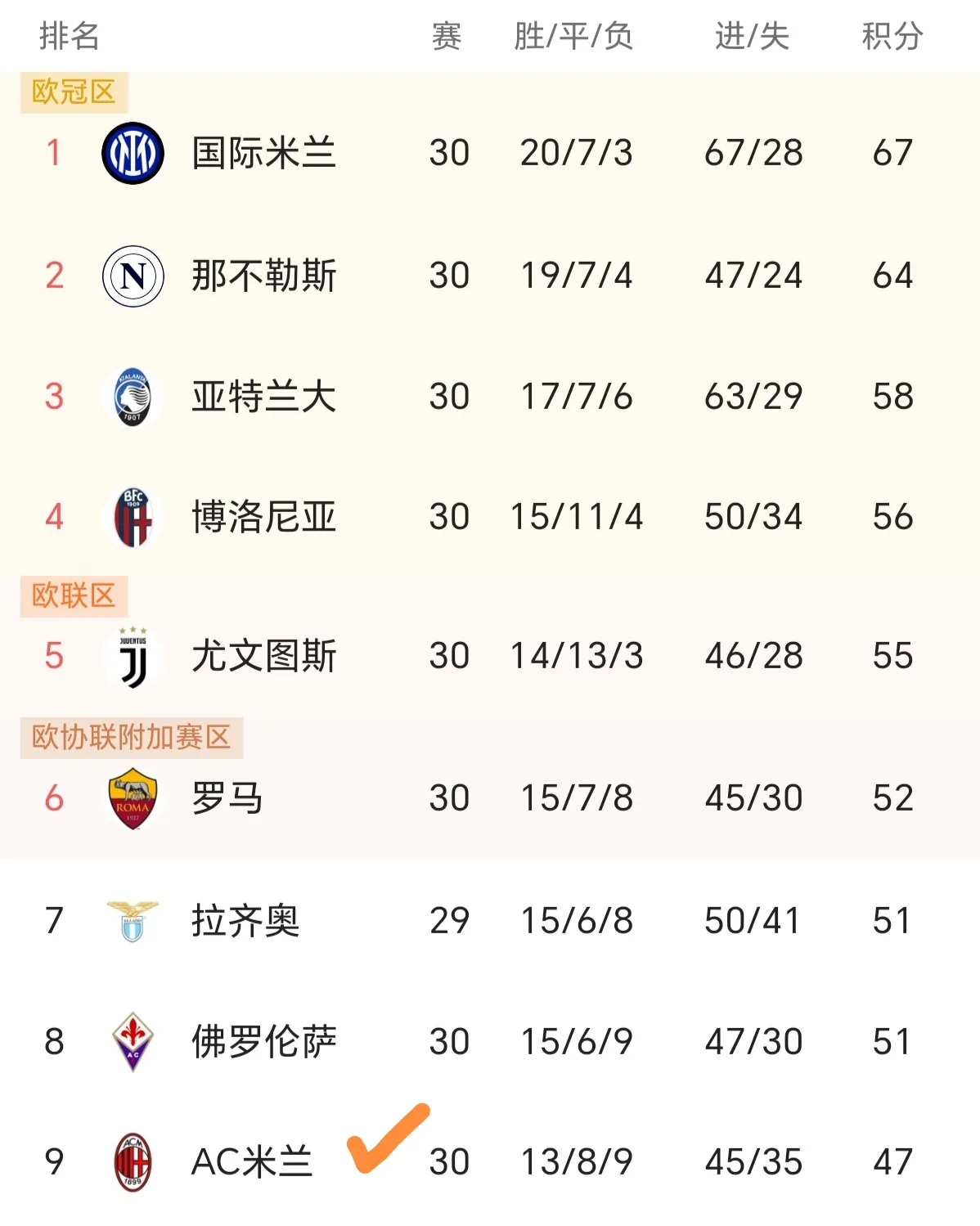Screen dimensions: 980x1226
Task: Click the Juventus badge
Action: [x=133, y=655]
